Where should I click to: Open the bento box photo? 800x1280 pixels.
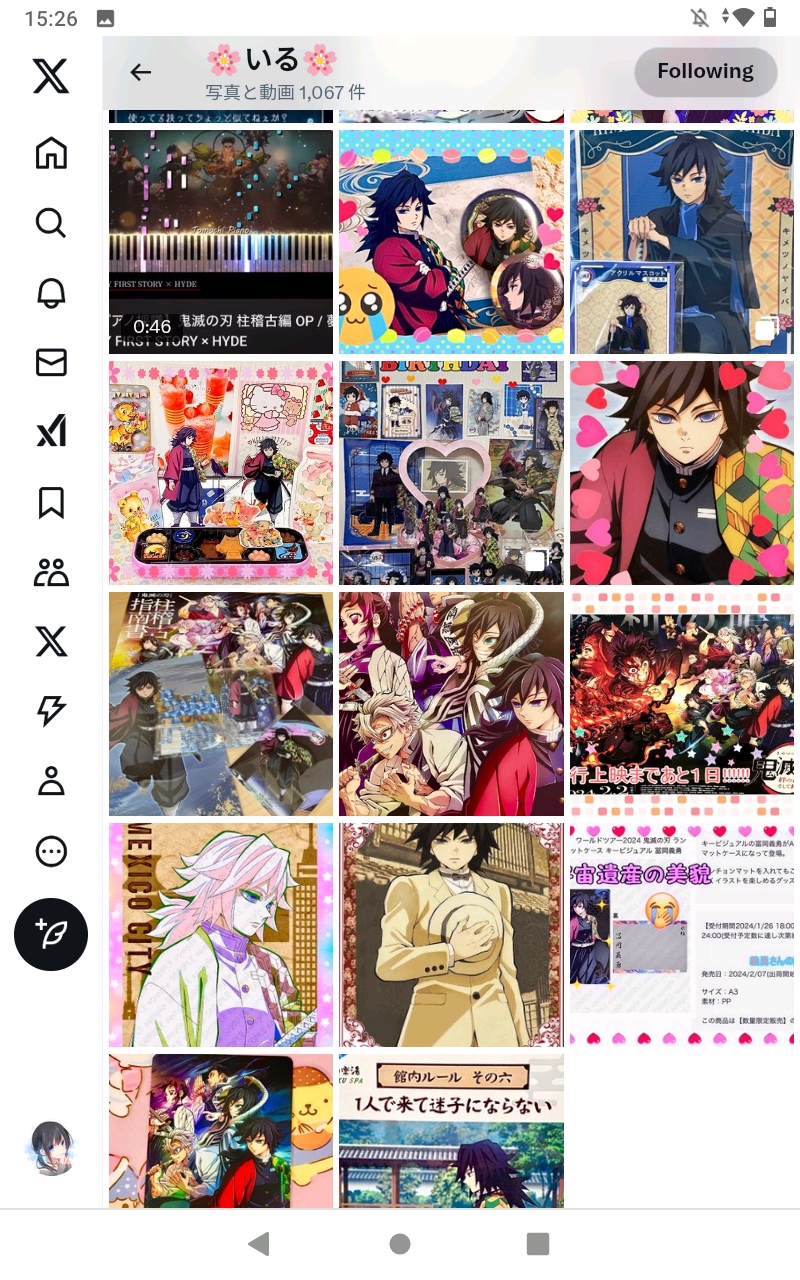(221, 473)
